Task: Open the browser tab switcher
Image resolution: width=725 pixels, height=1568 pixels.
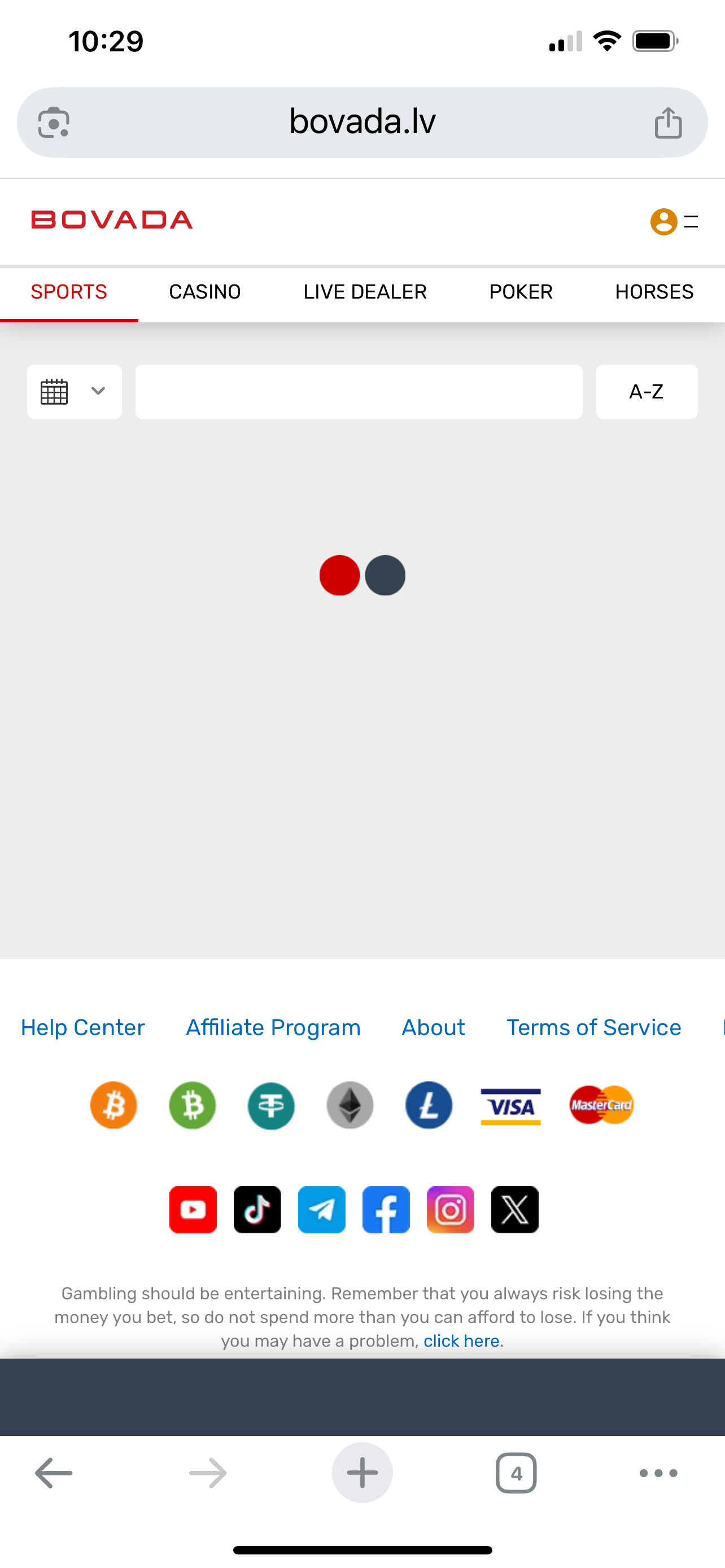Action: (516, 1473)
